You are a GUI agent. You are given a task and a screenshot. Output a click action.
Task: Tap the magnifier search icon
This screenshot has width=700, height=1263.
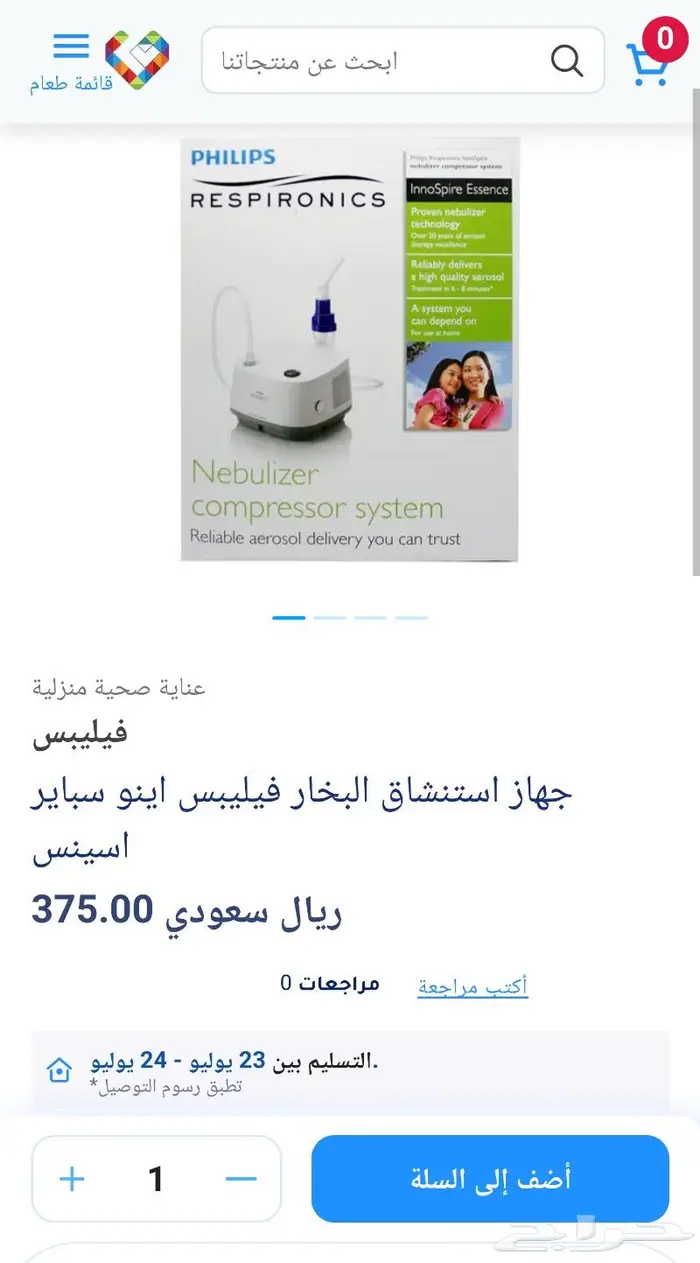click(567, 61)
